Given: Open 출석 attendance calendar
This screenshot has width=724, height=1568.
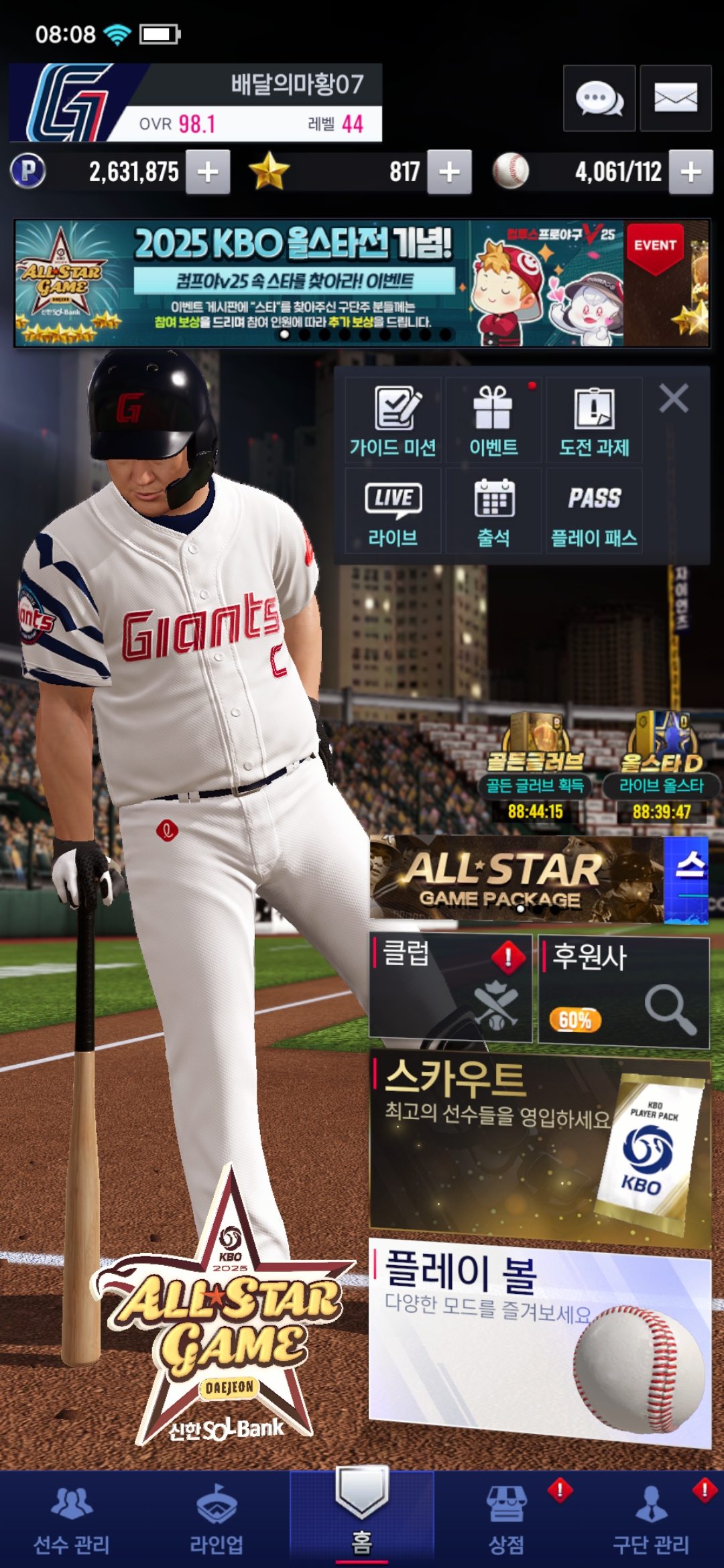Looking at the screenshot, I should 493,511.
